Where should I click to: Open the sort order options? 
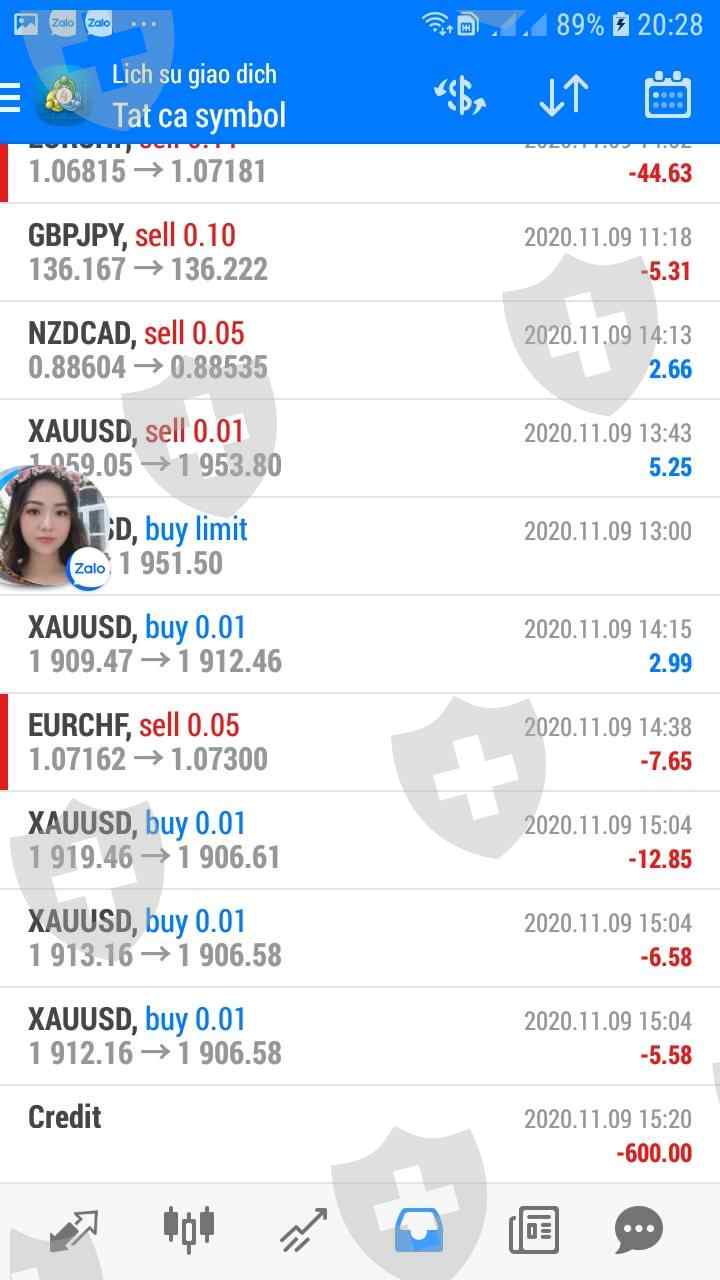click(563, 97)
